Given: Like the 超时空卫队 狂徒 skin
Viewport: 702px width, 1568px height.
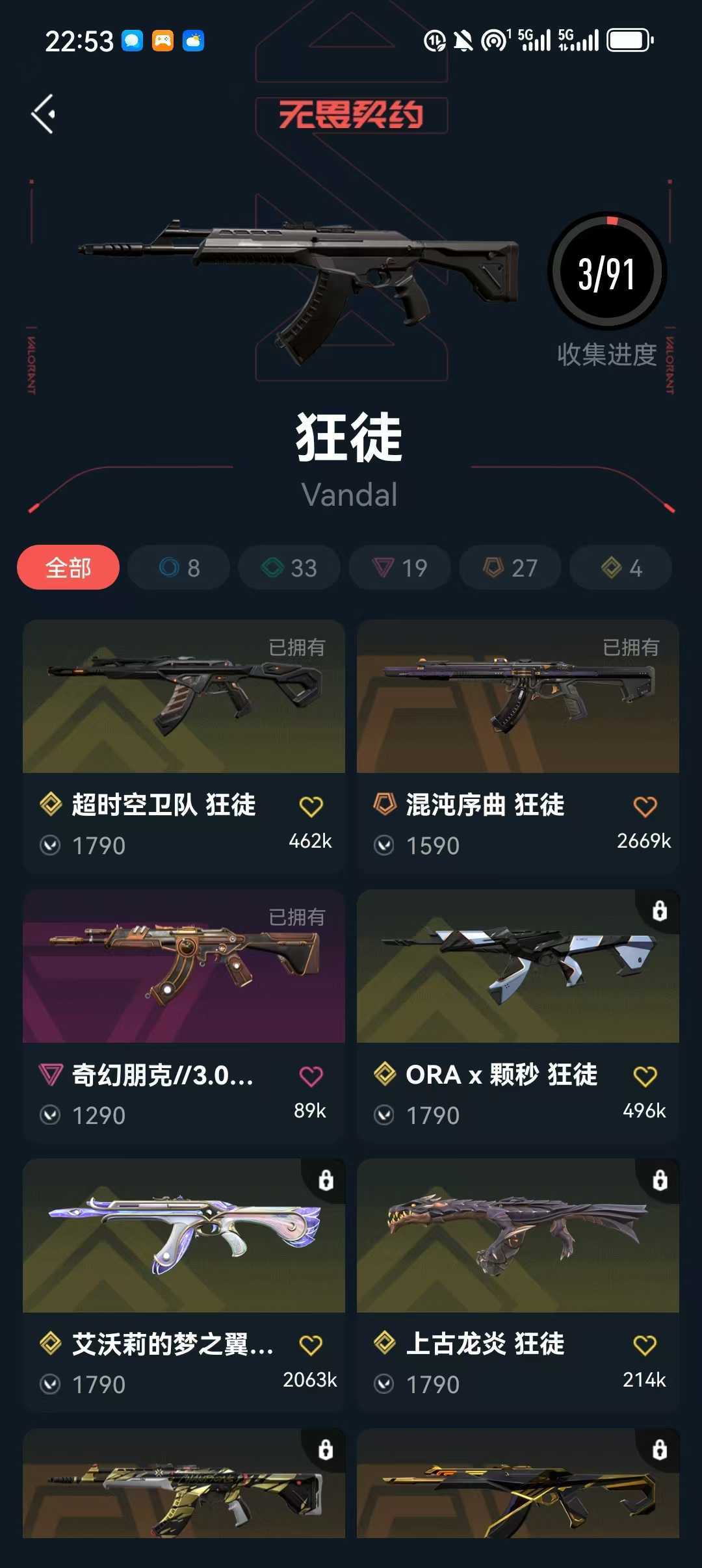Looking at the screenshot, I should click(311, 807).
